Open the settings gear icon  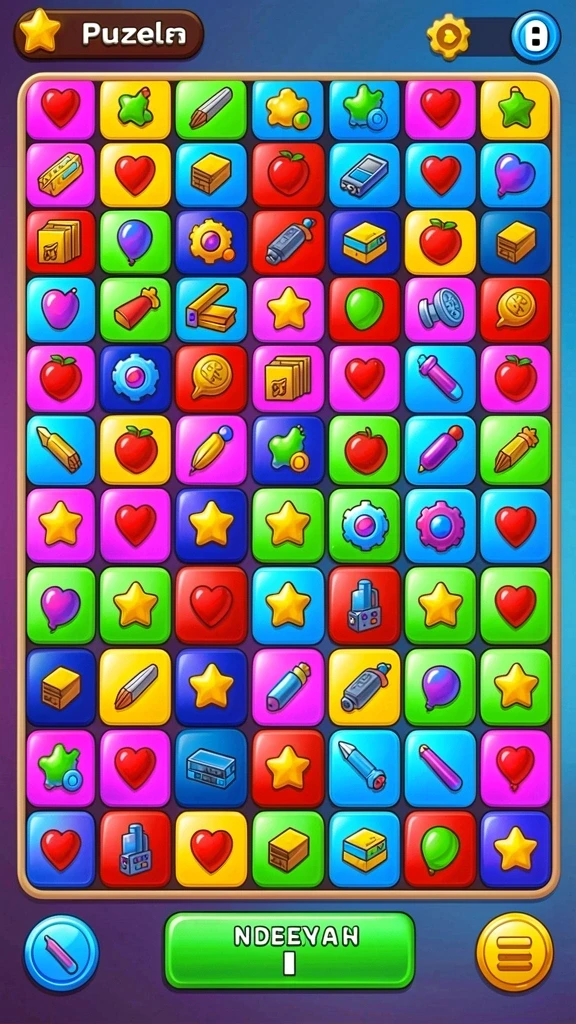[449, 36]
